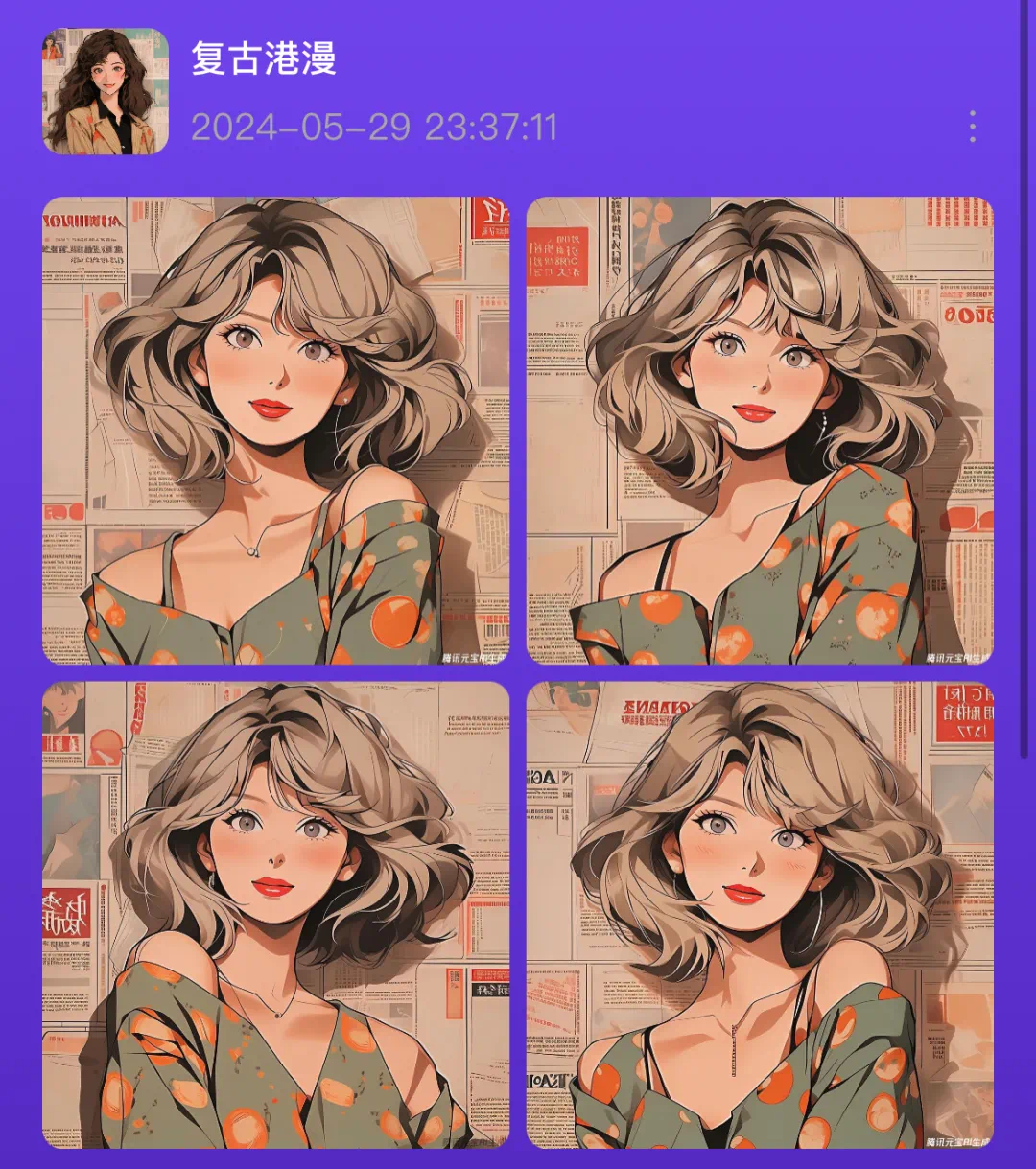Open the three-dot overflow menu
The height and width of the screenshot is (1169, 1036).
(973, 127)
